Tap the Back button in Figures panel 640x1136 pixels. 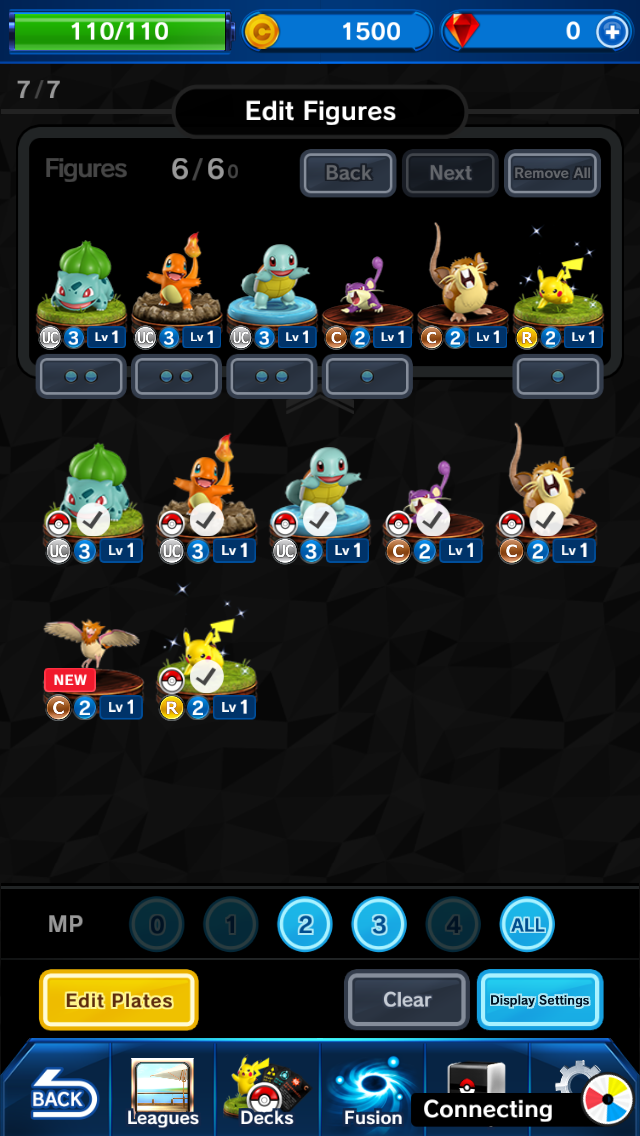pyautogui.click(x=348, y=173)
